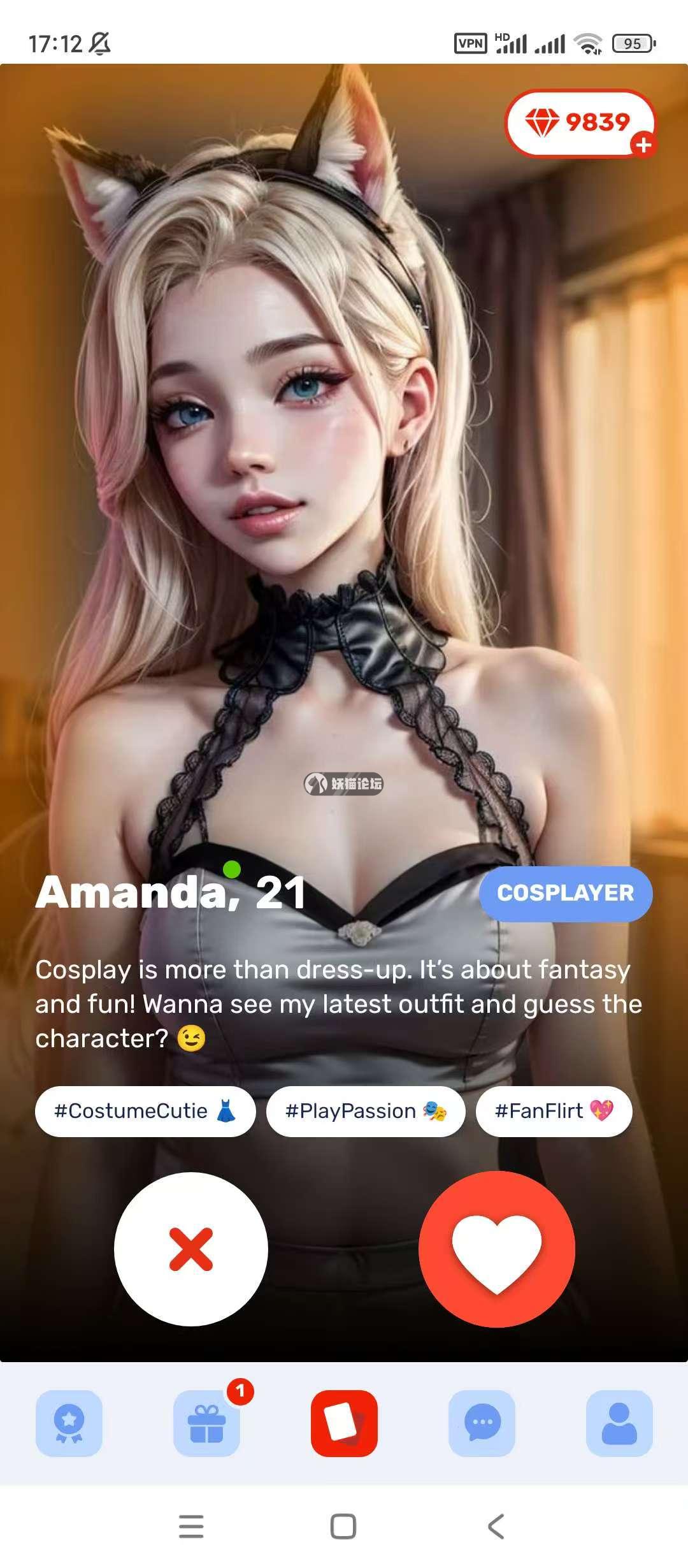The image size is (688, 1568).
Task: Select the #CostumeCutie hashtag chip
Action: [145, 1111]
